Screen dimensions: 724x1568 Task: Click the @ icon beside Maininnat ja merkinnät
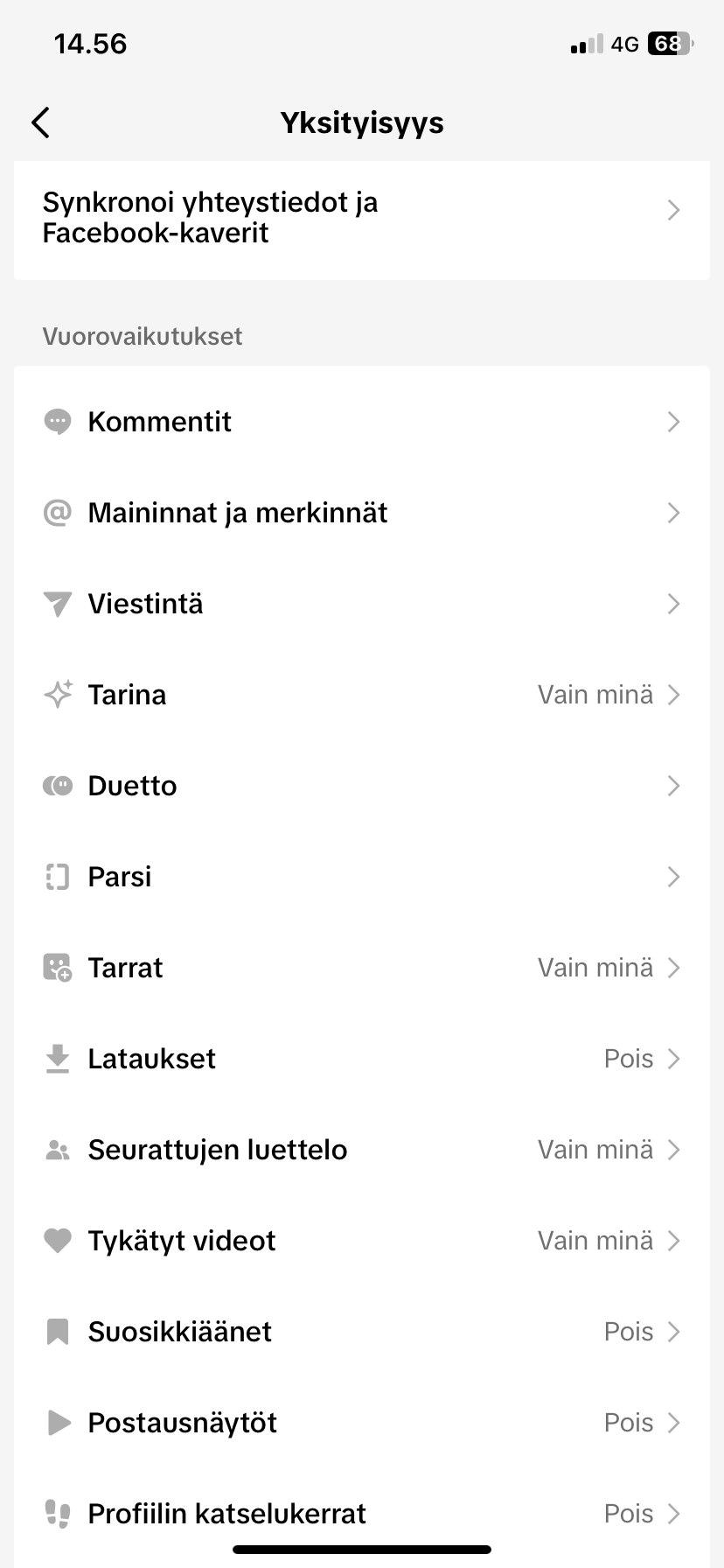[x=57, y=513]
